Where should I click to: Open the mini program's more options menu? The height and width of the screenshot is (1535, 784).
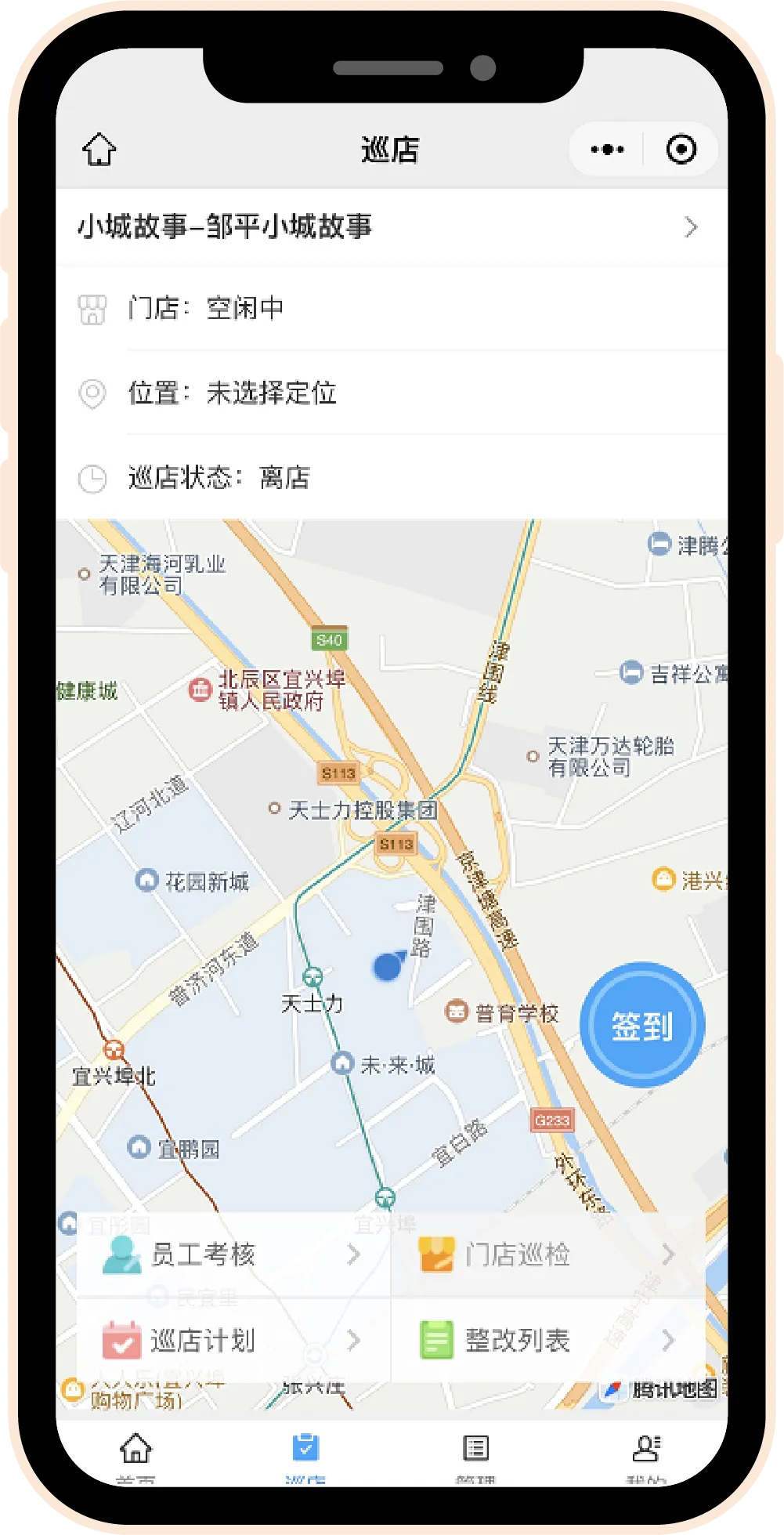click(x=607, y=149)
